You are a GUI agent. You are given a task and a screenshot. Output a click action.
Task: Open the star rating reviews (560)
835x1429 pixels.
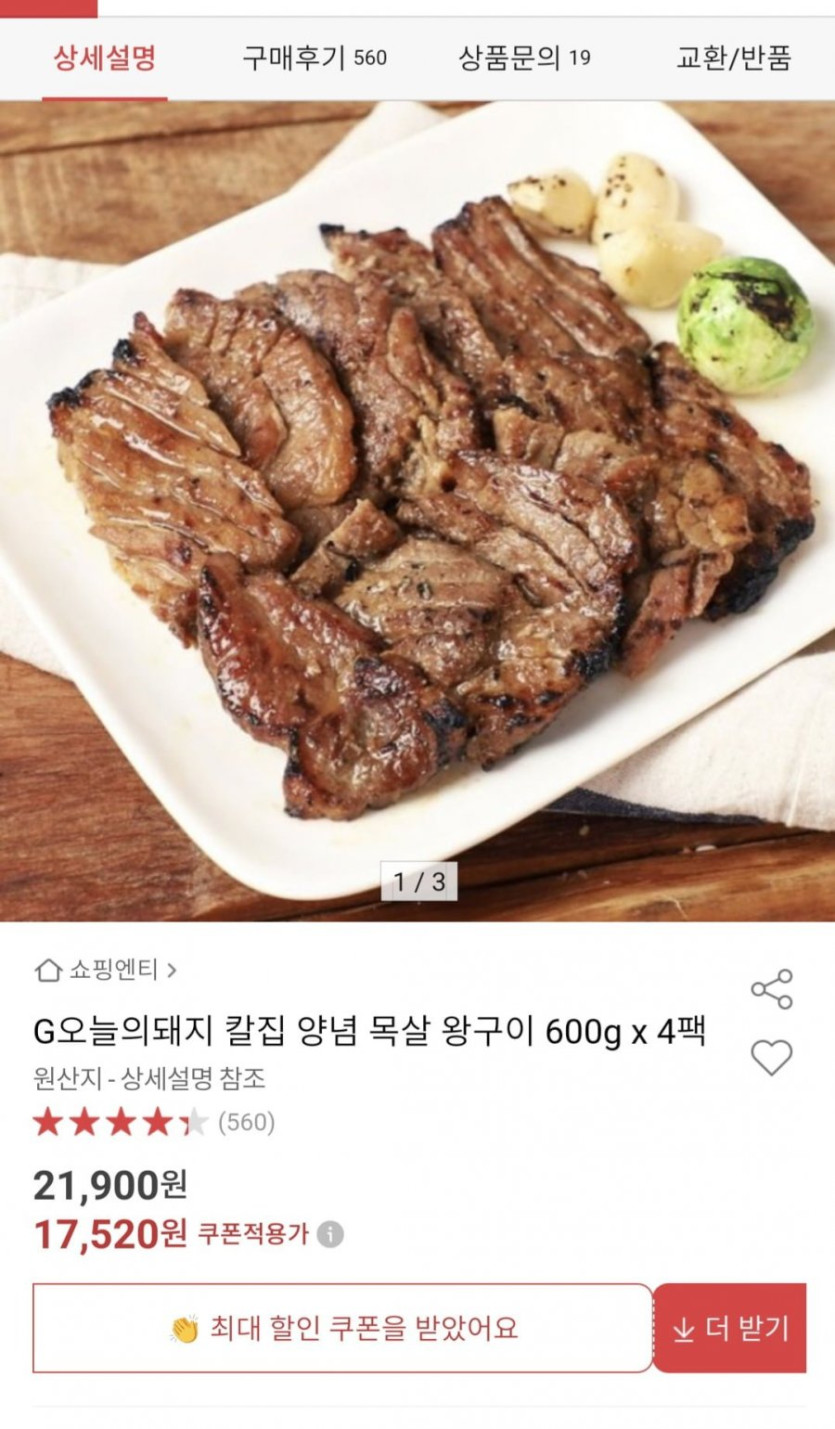pyautogui.click(x=154, y=1122)
